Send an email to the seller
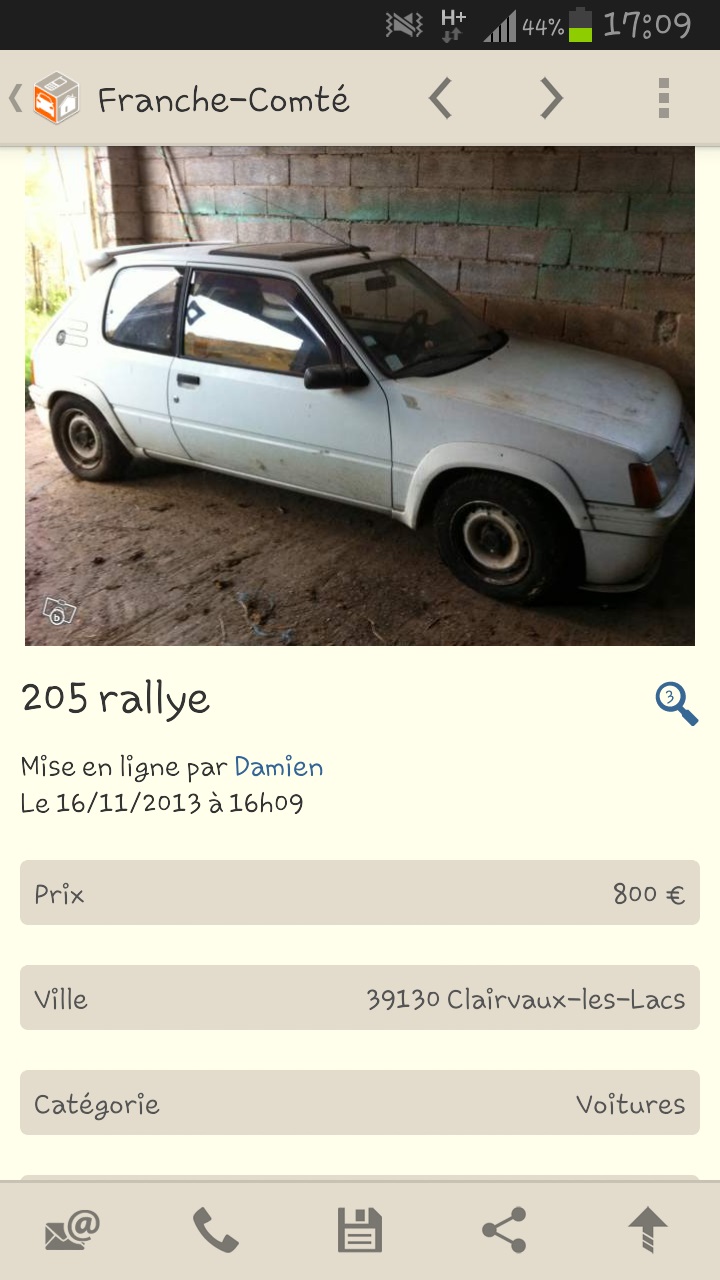The width and height of the screenshot is (720, 1280). tap(72, 1229)
